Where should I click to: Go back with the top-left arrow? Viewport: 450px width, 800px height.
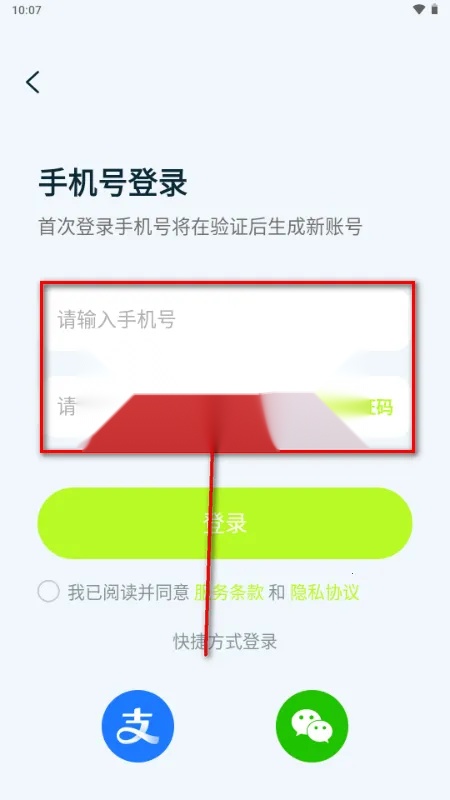pyautogui.click(x=33, y=82)
